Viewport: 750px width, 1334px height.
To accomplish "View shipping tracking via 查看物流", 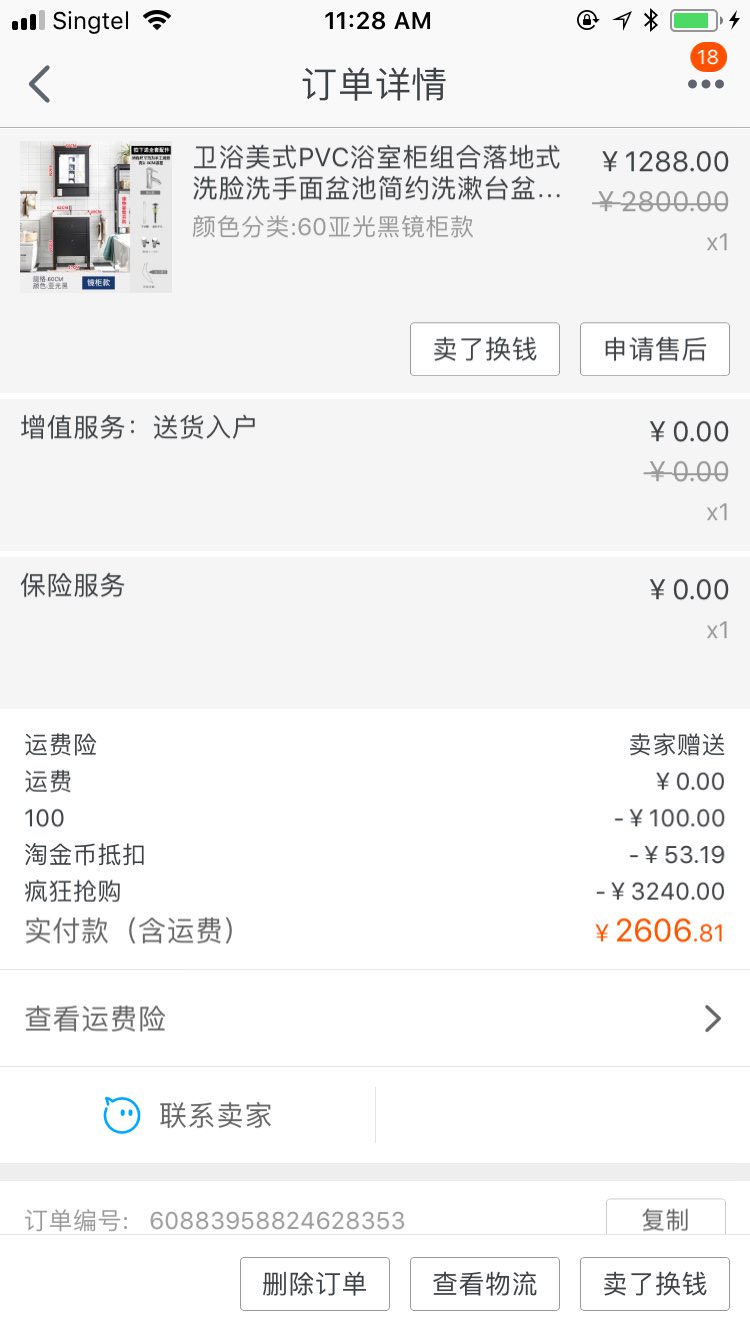I will coord(485,1284).
